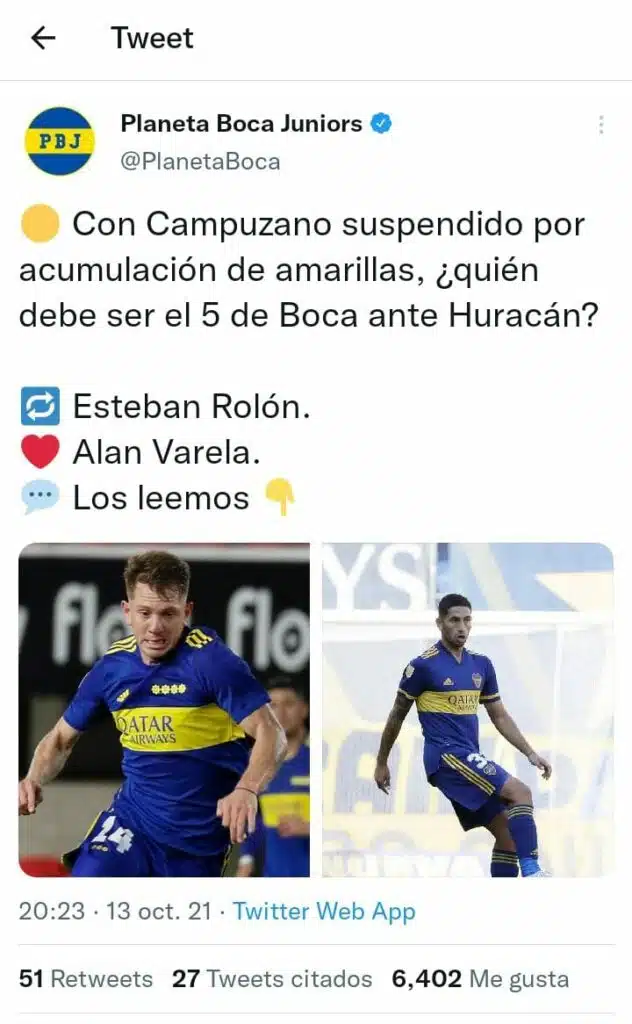Screen dimensions: 632x1024
Task: Open the photo of player number 14
Action: [164, 710]
